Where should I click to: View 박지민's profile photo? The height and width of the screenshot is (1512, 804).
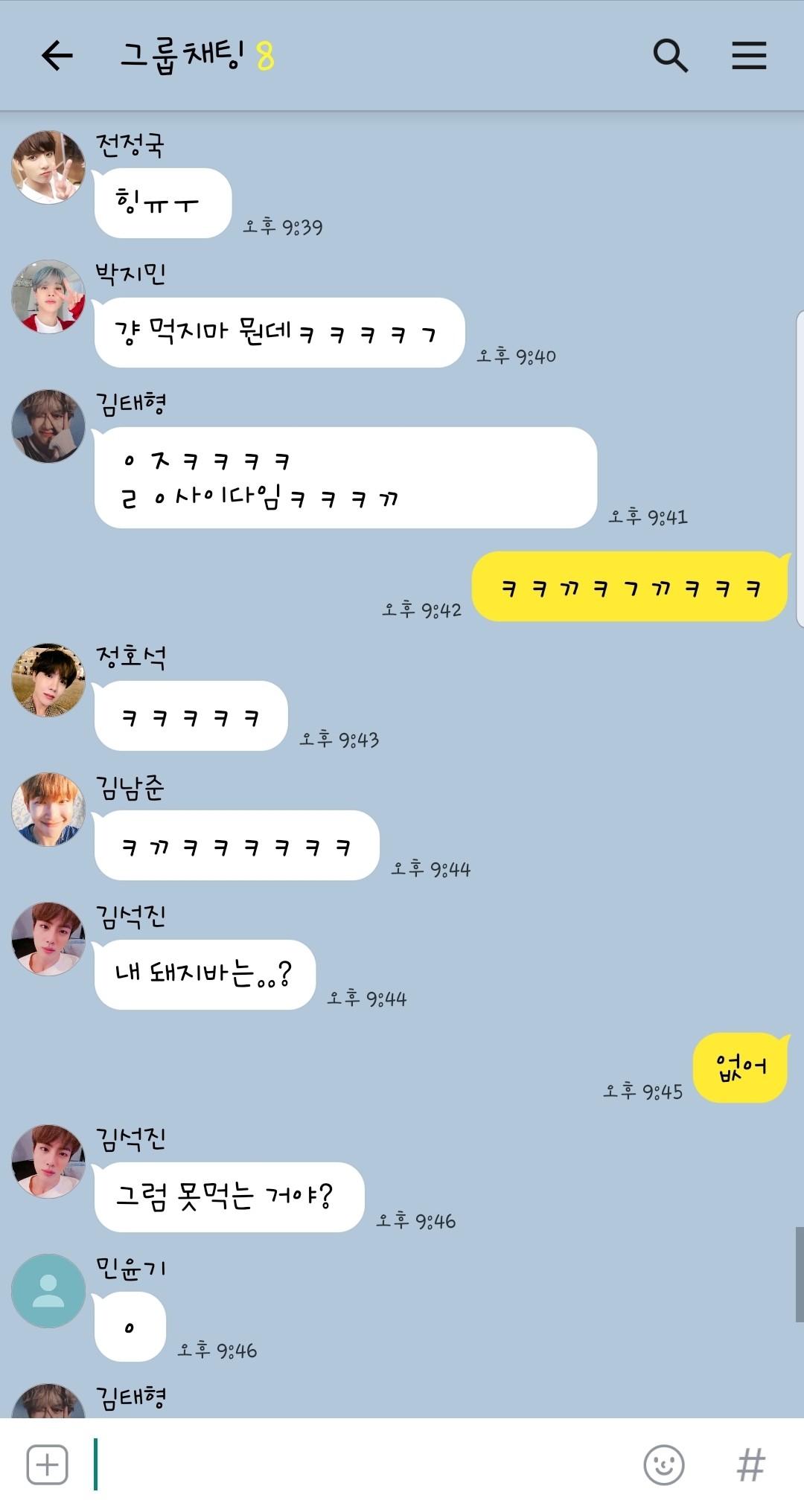point(48,297)
